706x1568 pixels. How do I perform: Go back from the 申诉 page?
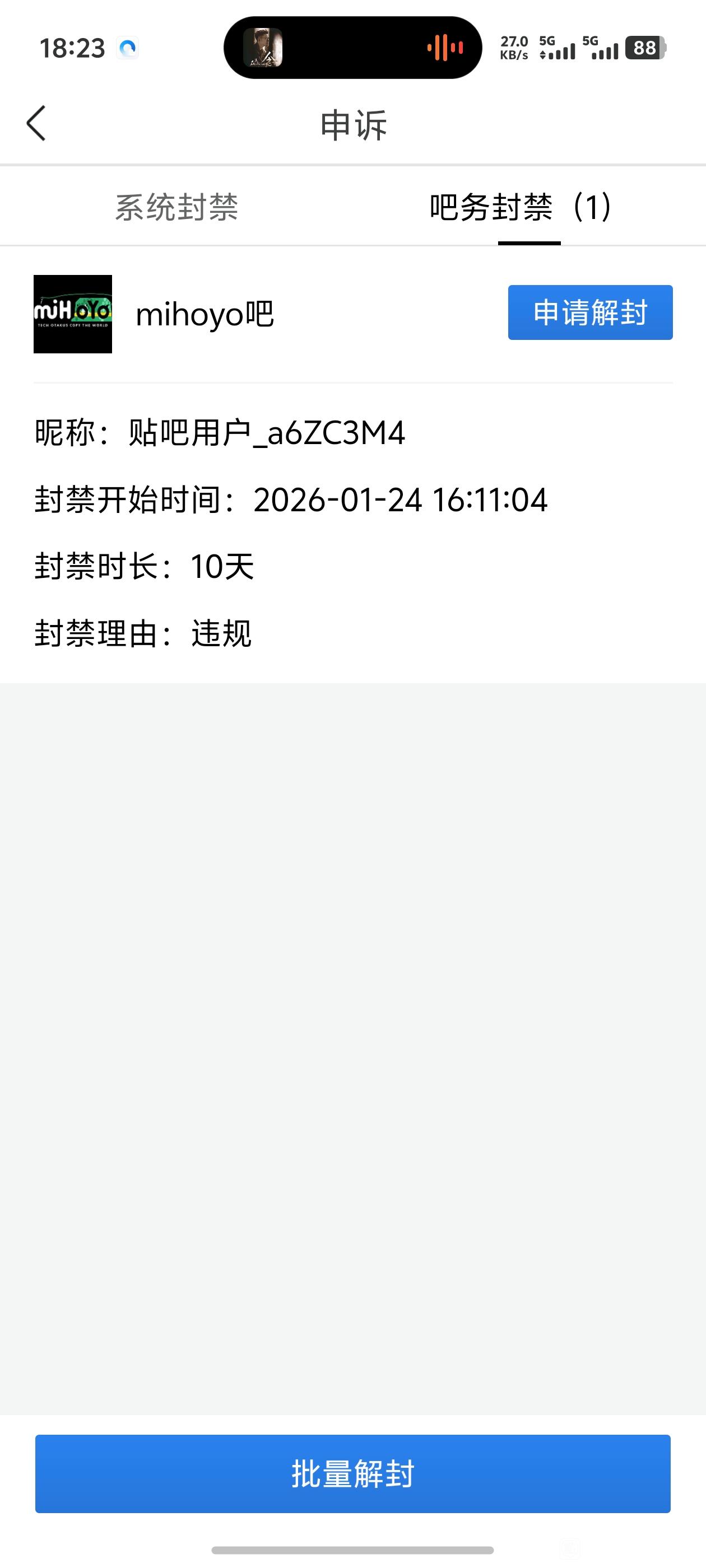[x=36, y=124]
